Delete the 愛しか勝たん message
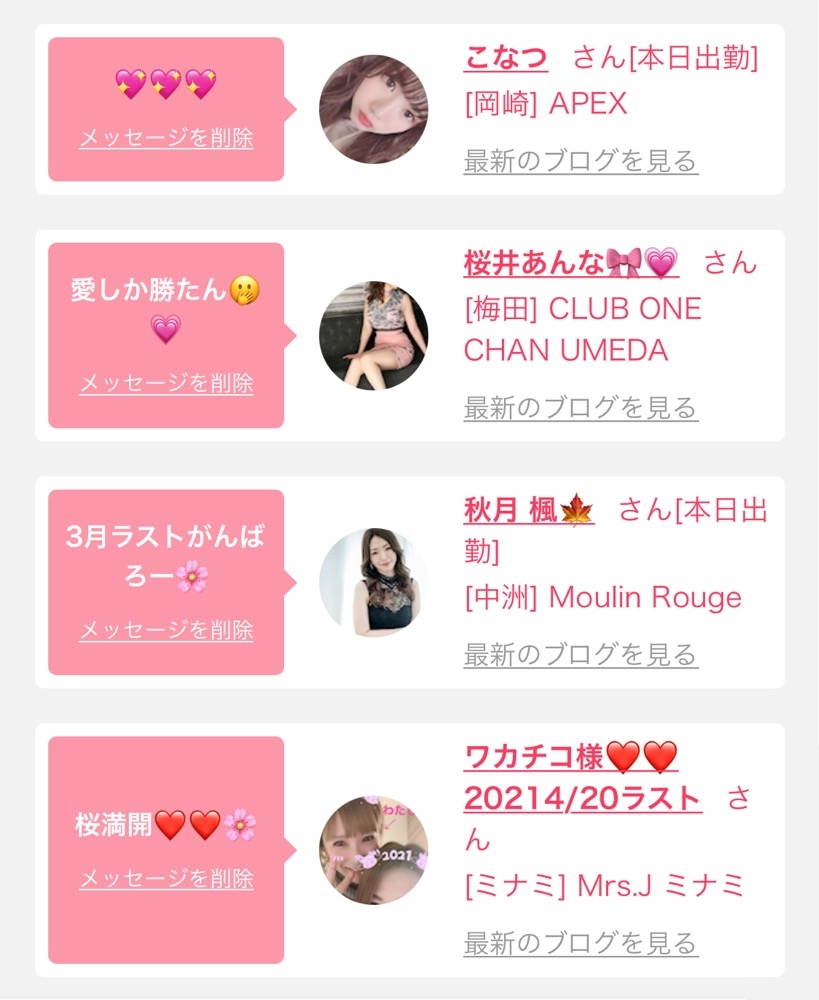 click(166, 383)
